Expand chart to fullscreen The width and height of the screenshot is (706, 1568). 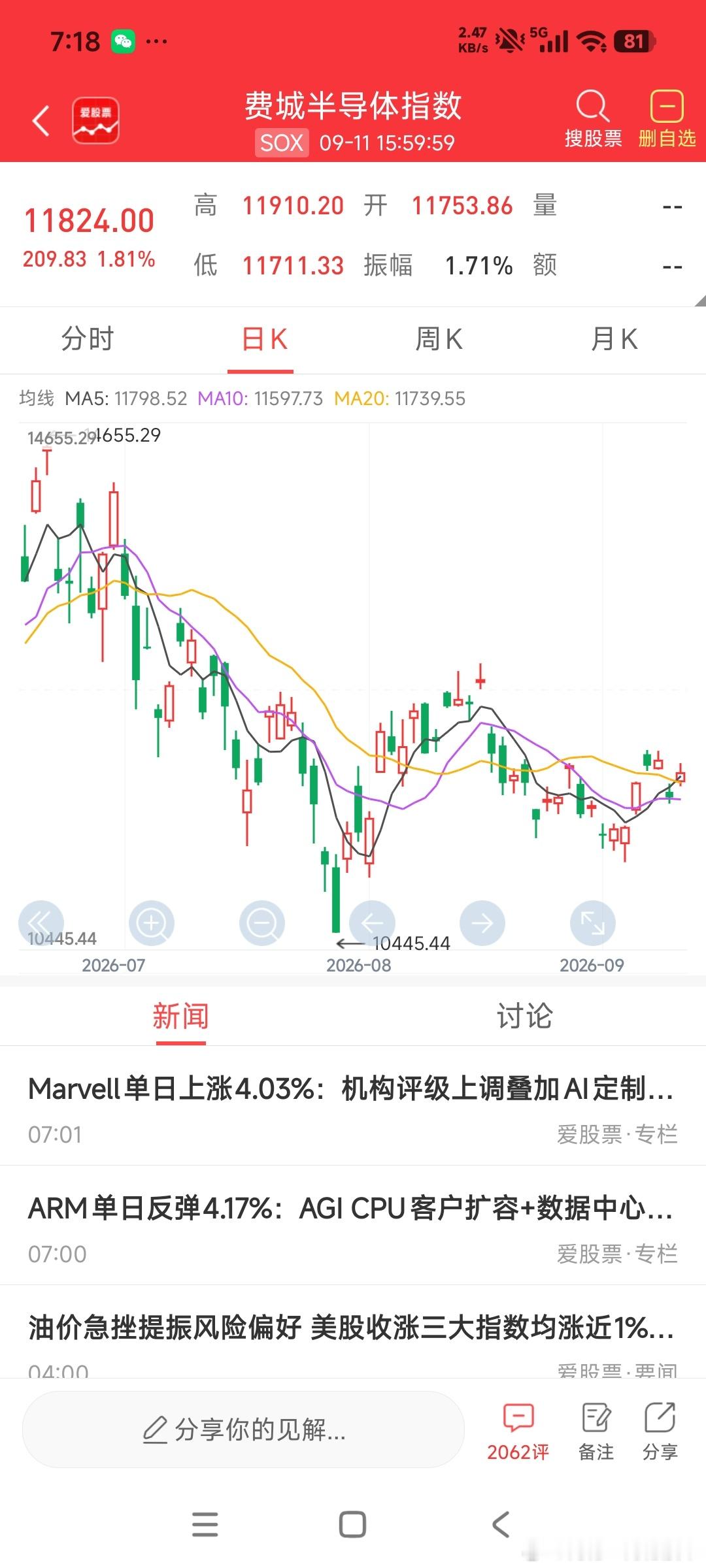tap(593, 923)
